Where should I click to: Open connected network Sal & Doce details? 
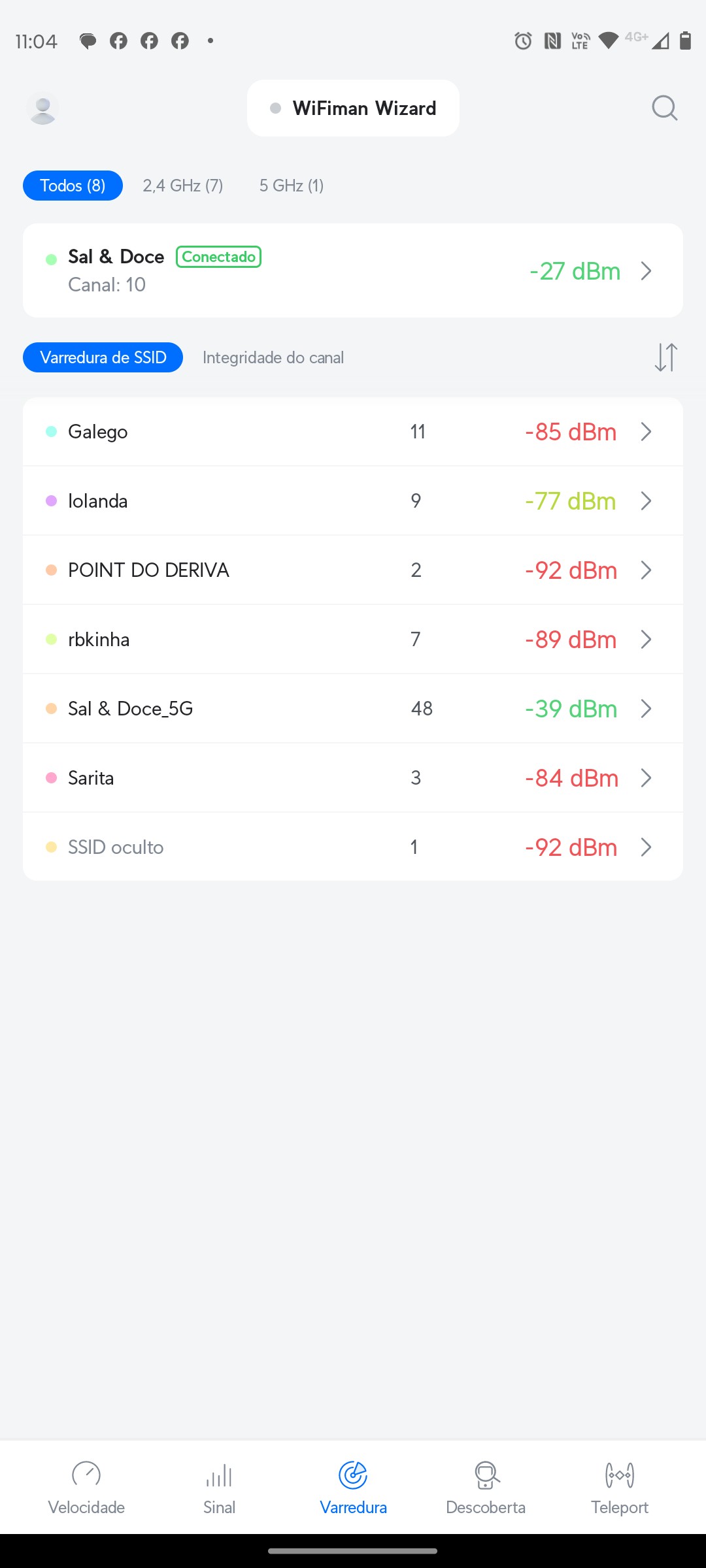click(353, 270)
